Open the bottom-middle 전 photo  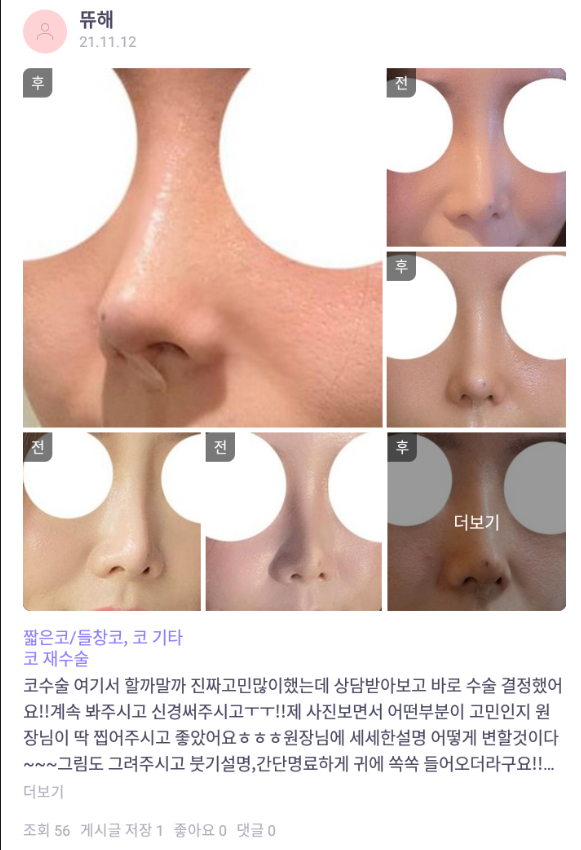point(294,521)
